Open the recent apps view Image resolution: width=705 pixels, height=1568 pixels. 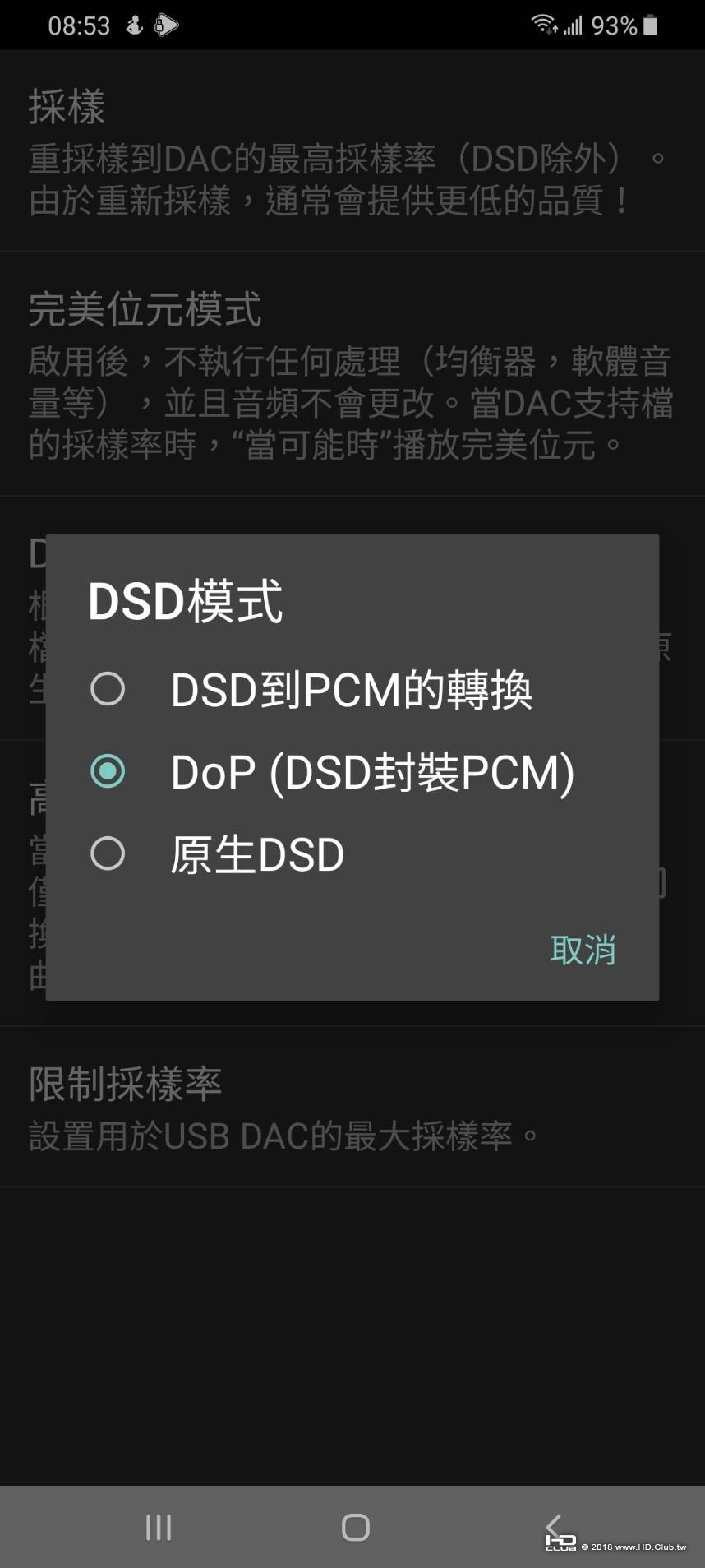click(159, 1527)
